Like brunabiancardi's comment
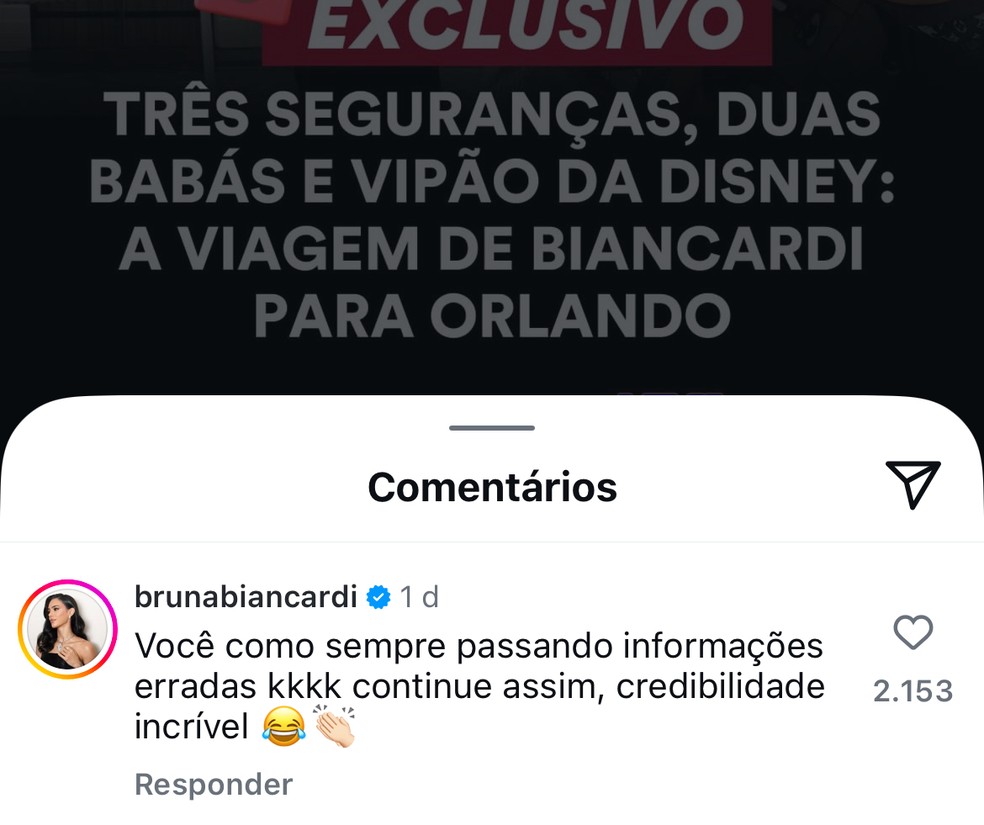Image resolution: width=984 pixels, height=825 pixels. [912, 633]
